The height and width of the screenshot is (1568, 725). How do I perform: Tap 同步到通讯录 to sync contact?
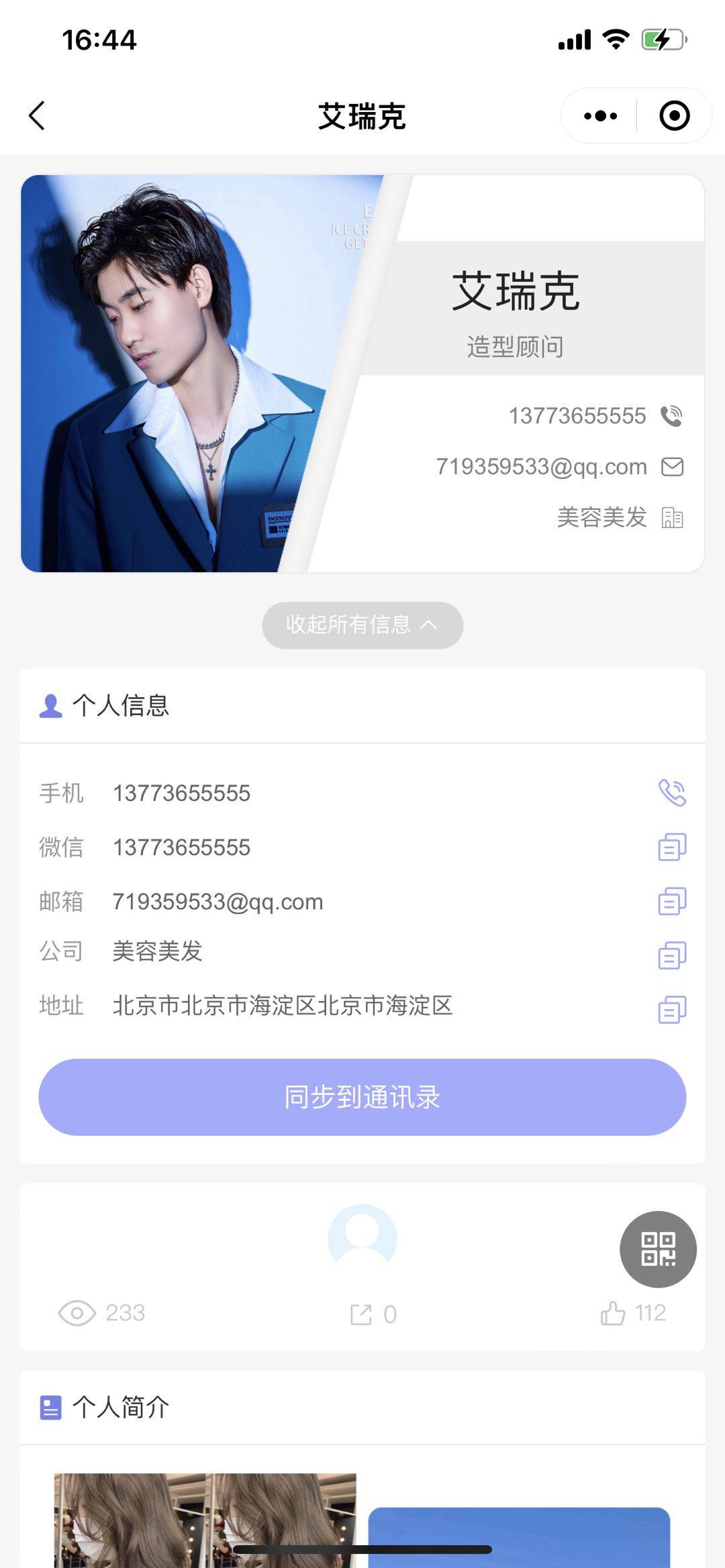[x=362, y=1097]
